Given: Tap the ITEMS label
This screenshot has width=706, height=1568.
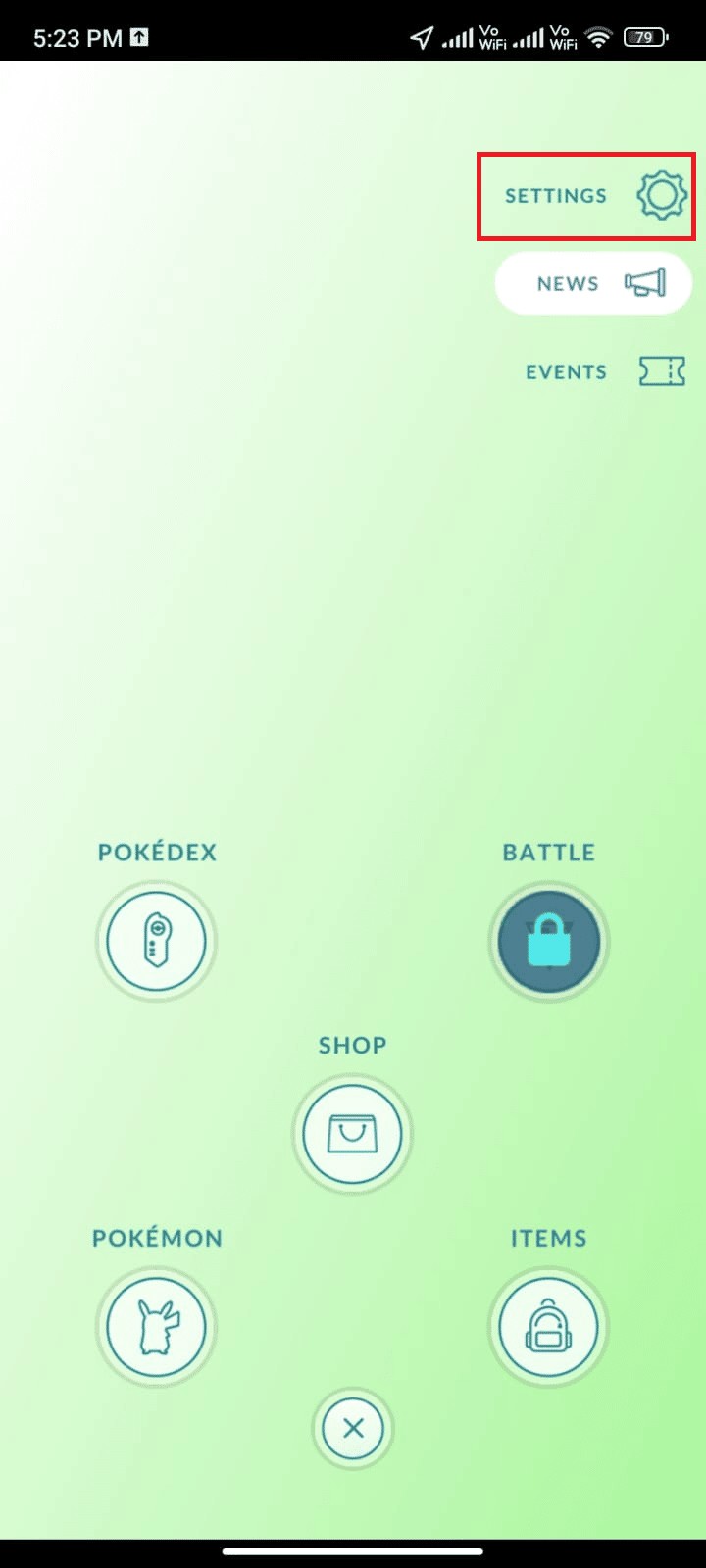Looking at the screenshot, I should point(549,1238).
